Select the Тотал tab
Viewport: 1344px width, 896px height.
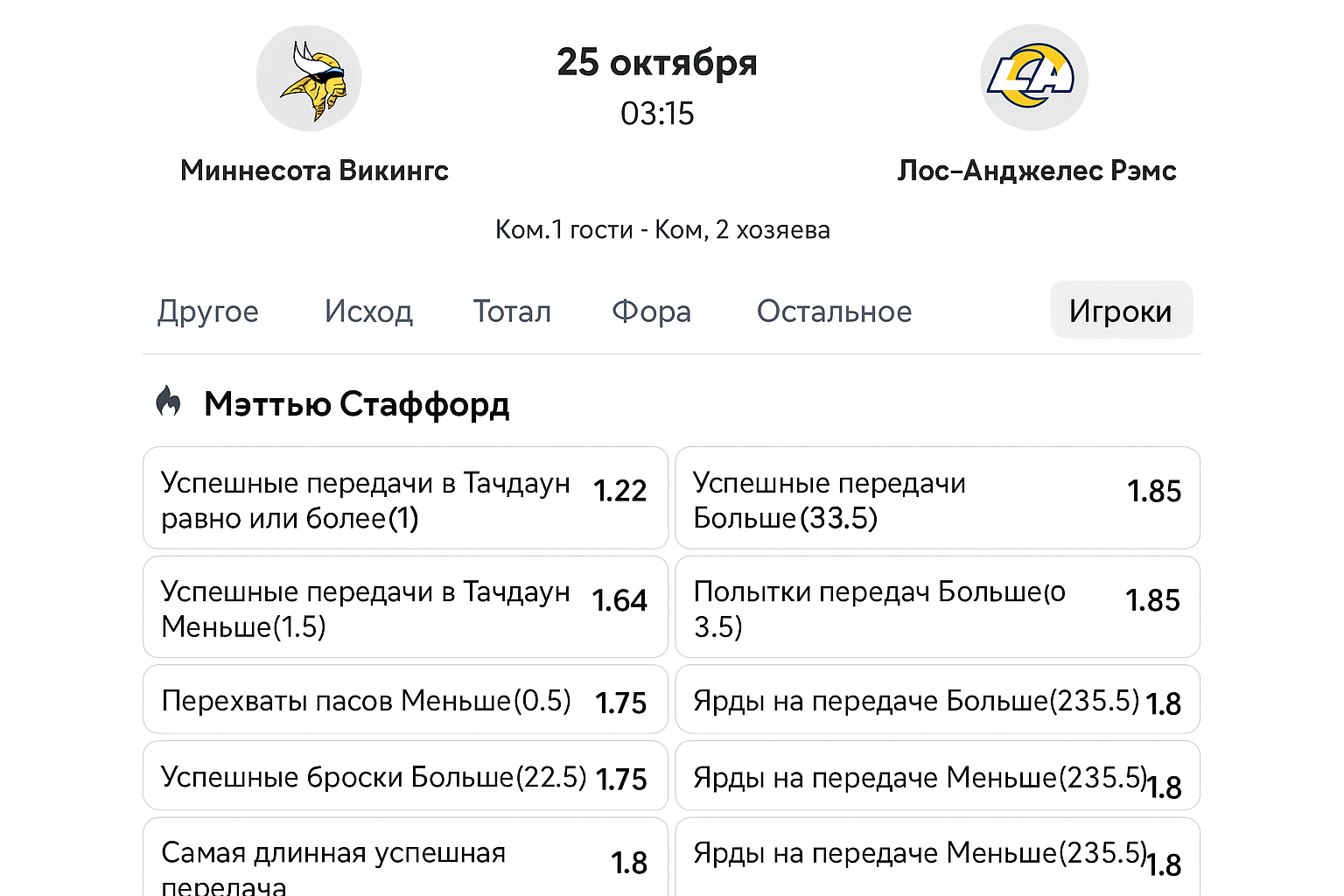click(512, 311)
